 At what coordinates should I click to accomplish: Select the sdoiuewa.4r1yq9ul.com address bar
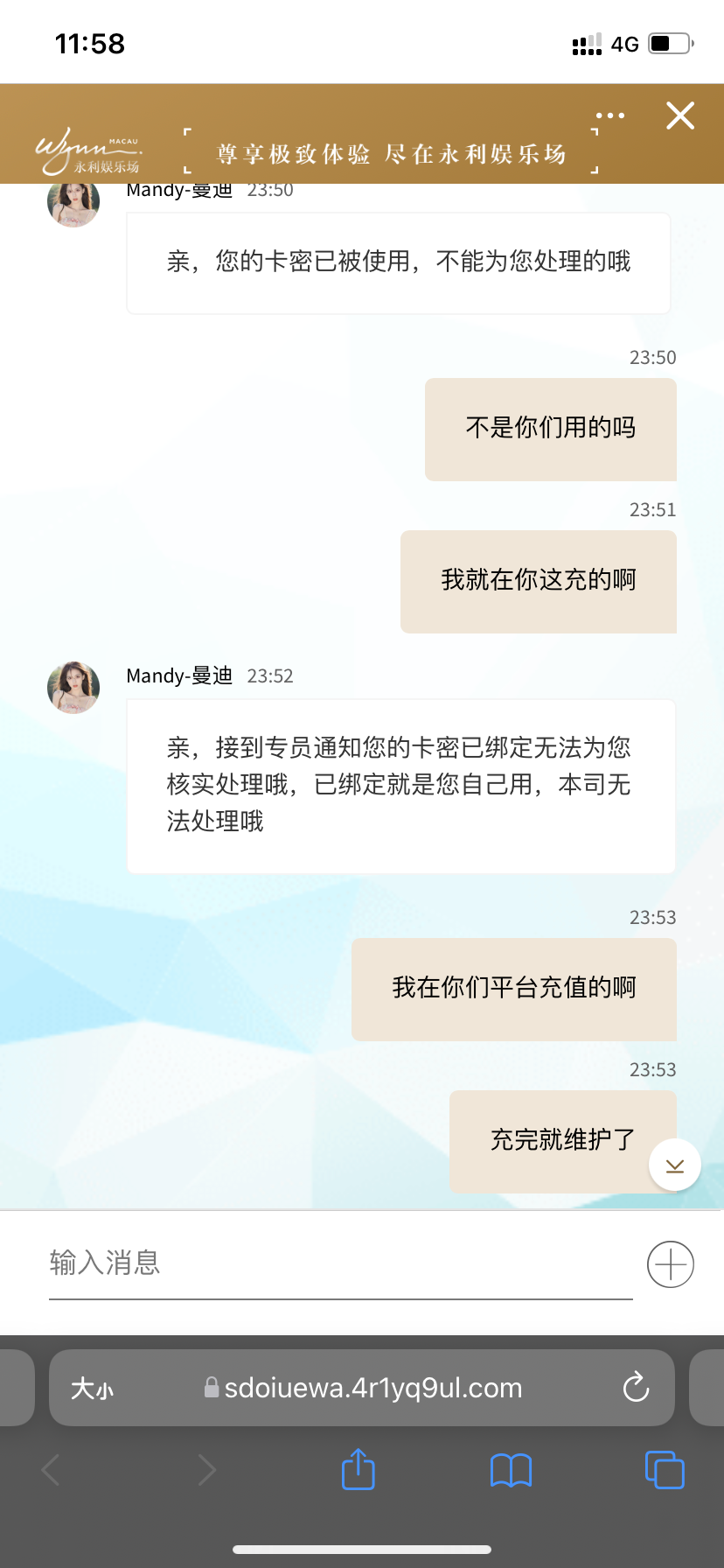[372, 1388]
